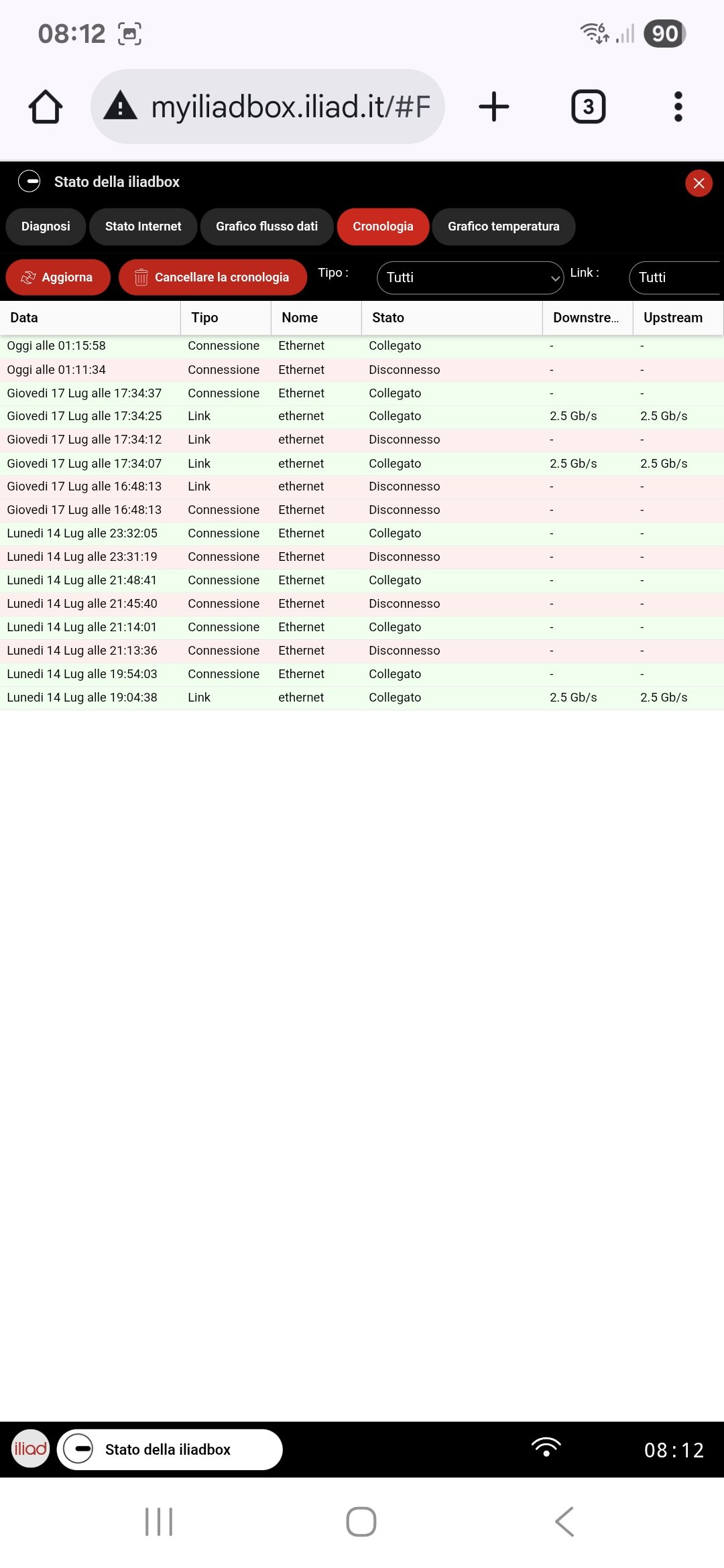The image size is (724, 1568).
Task: Open the tab switcher showing 3 tabs
Action: pyautogui.click(x=588, y=107)
